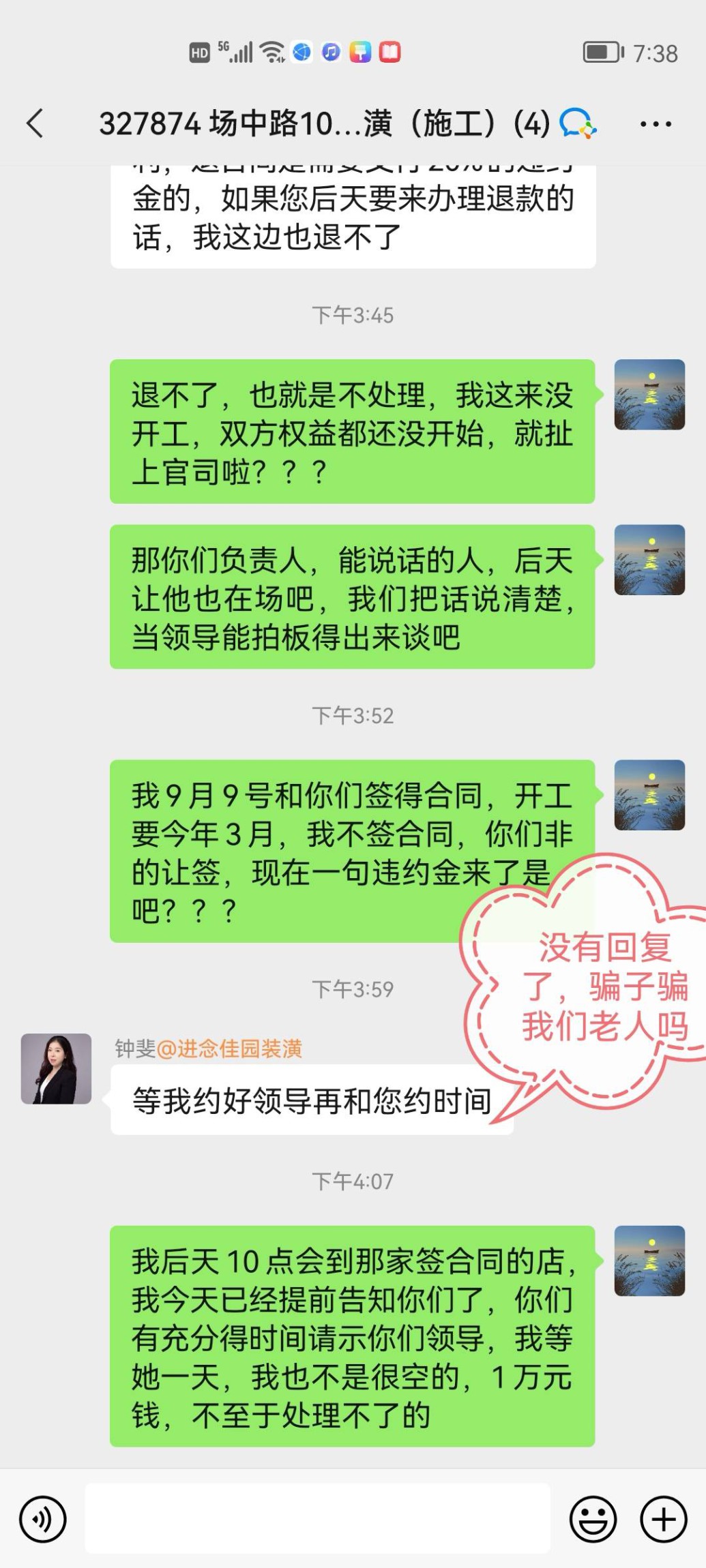
Task: Open the plus attachments menu
Action: (663, 1519)
